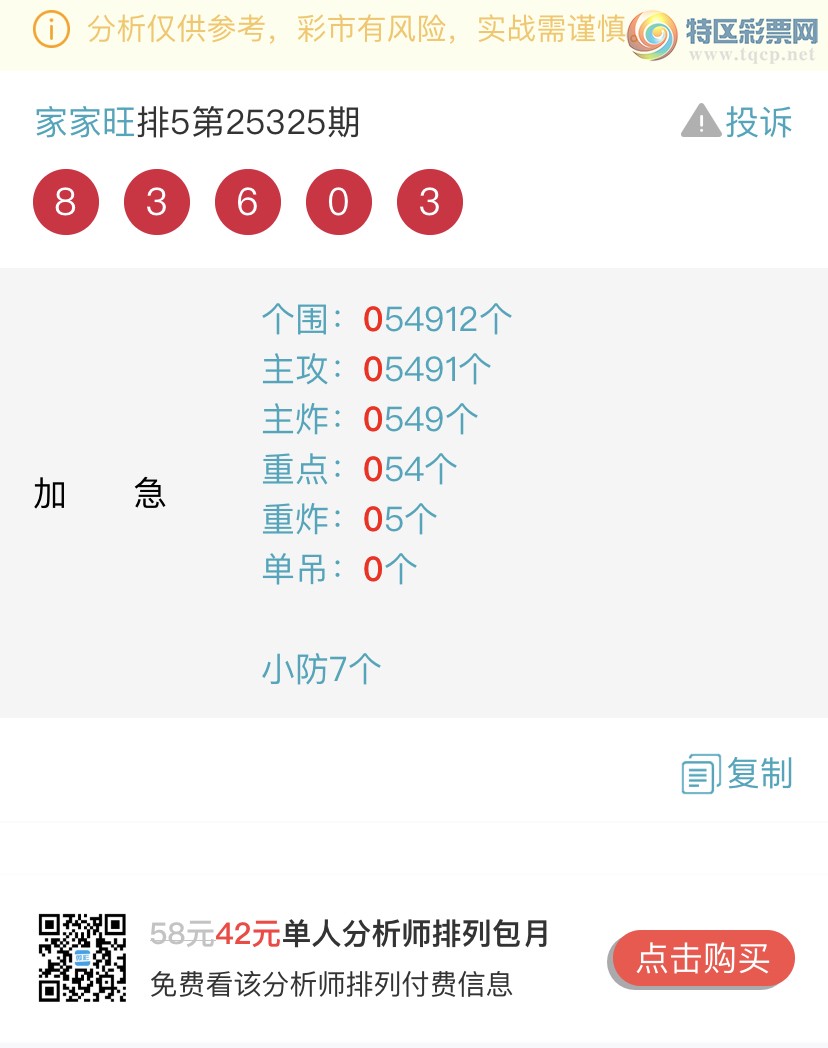
Task: Open the 特区彩票网 spiral logo
Action: pyautogui.click(x=652, y=32)
